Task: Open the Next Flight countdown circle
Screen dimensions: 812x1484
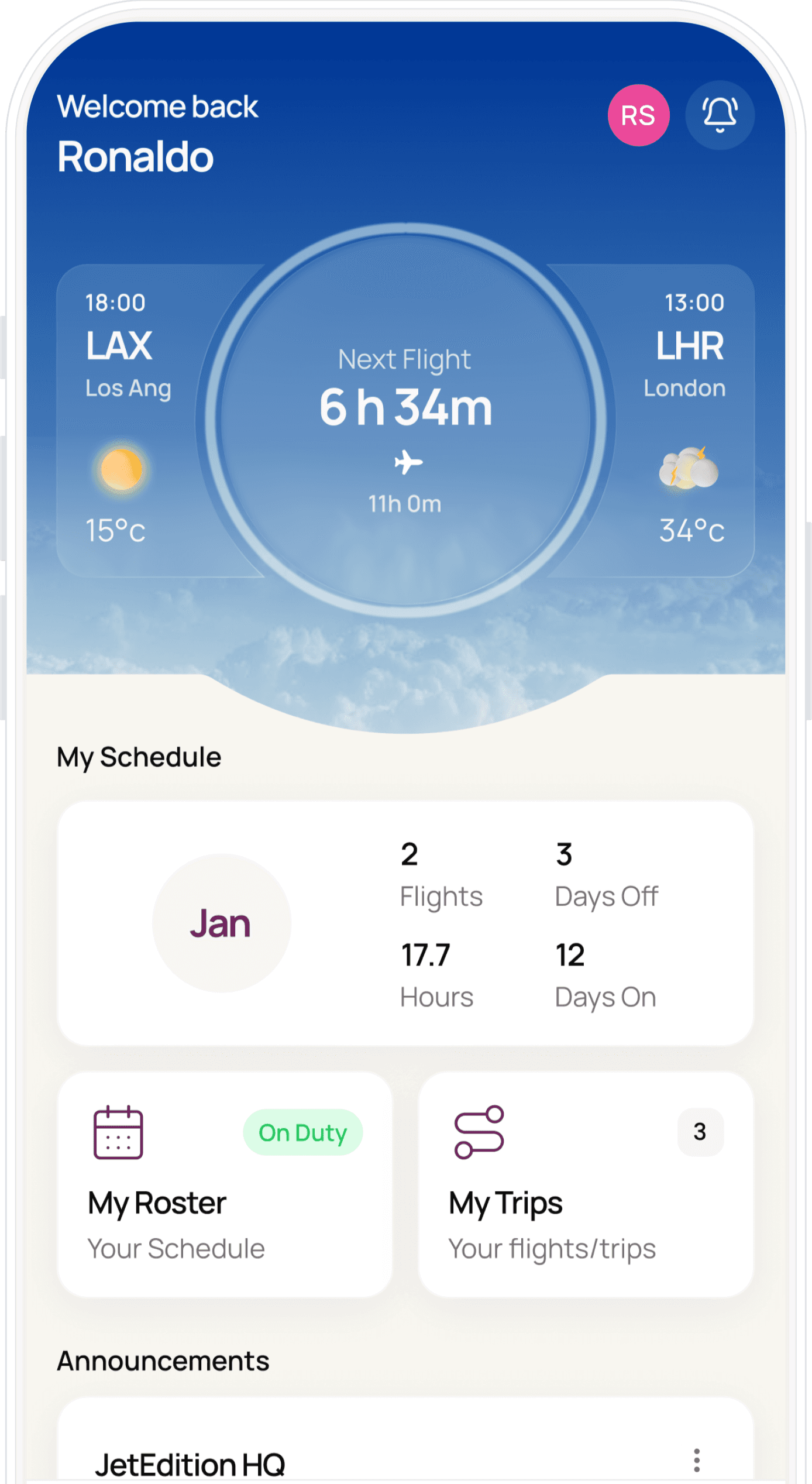Action: (405, 420)
